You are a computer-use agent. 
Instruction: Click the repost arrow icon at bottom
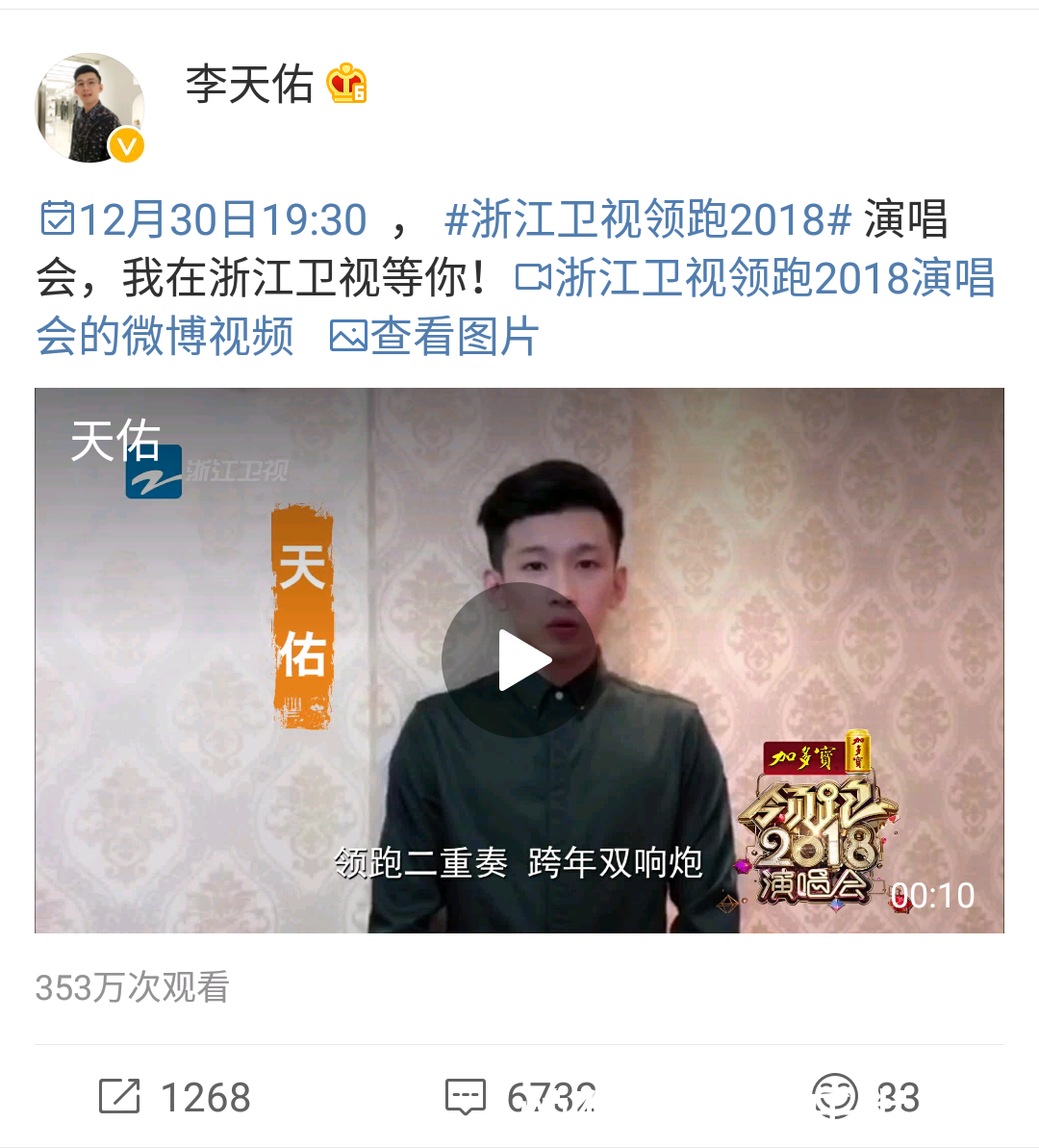(x=117, y=1095)
